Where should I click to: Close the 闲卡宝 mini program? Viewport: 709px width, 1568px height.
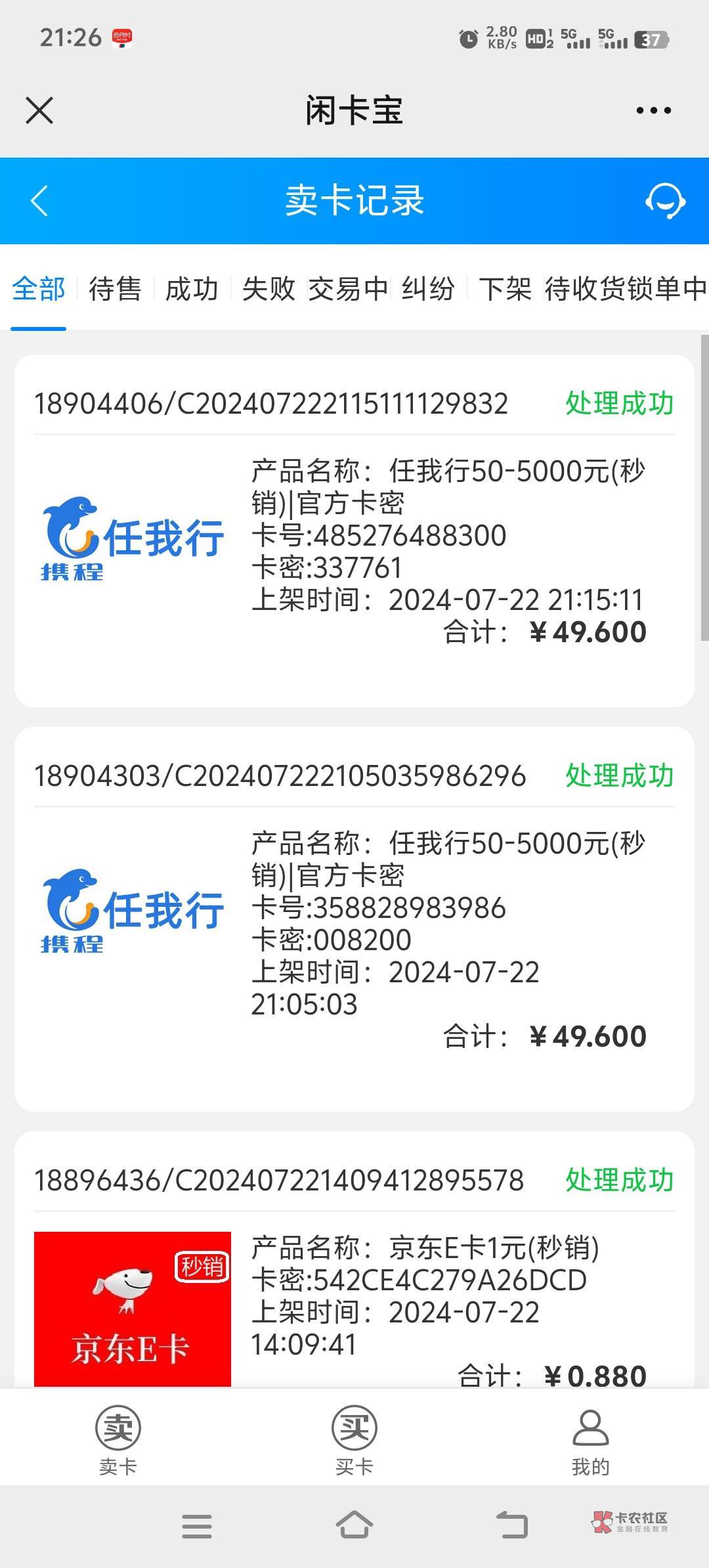pyautogui.click(x=39, y=110)
